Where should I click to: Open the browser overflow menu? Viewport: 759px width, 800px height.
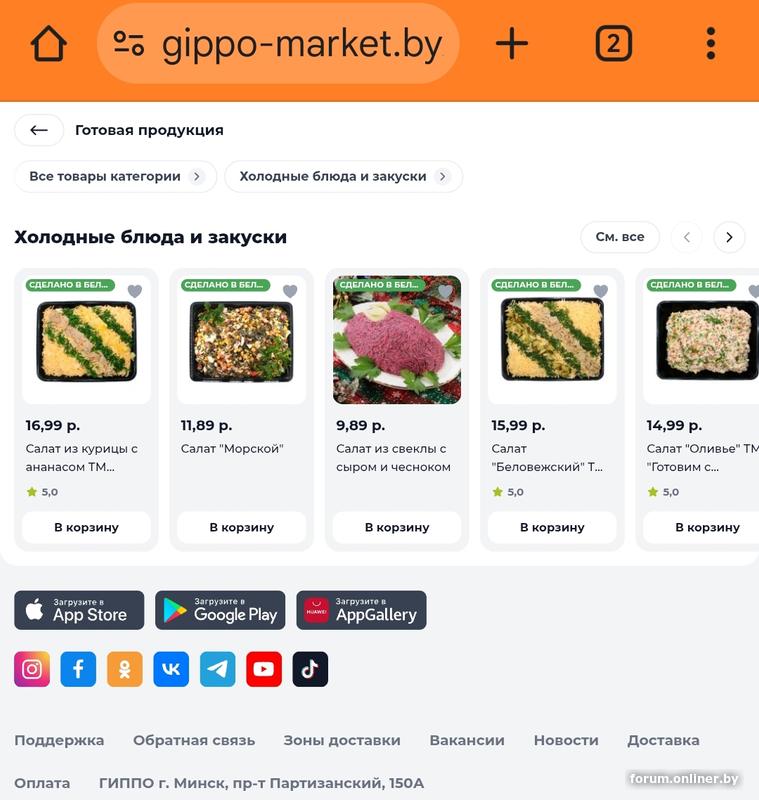point(710,44)
